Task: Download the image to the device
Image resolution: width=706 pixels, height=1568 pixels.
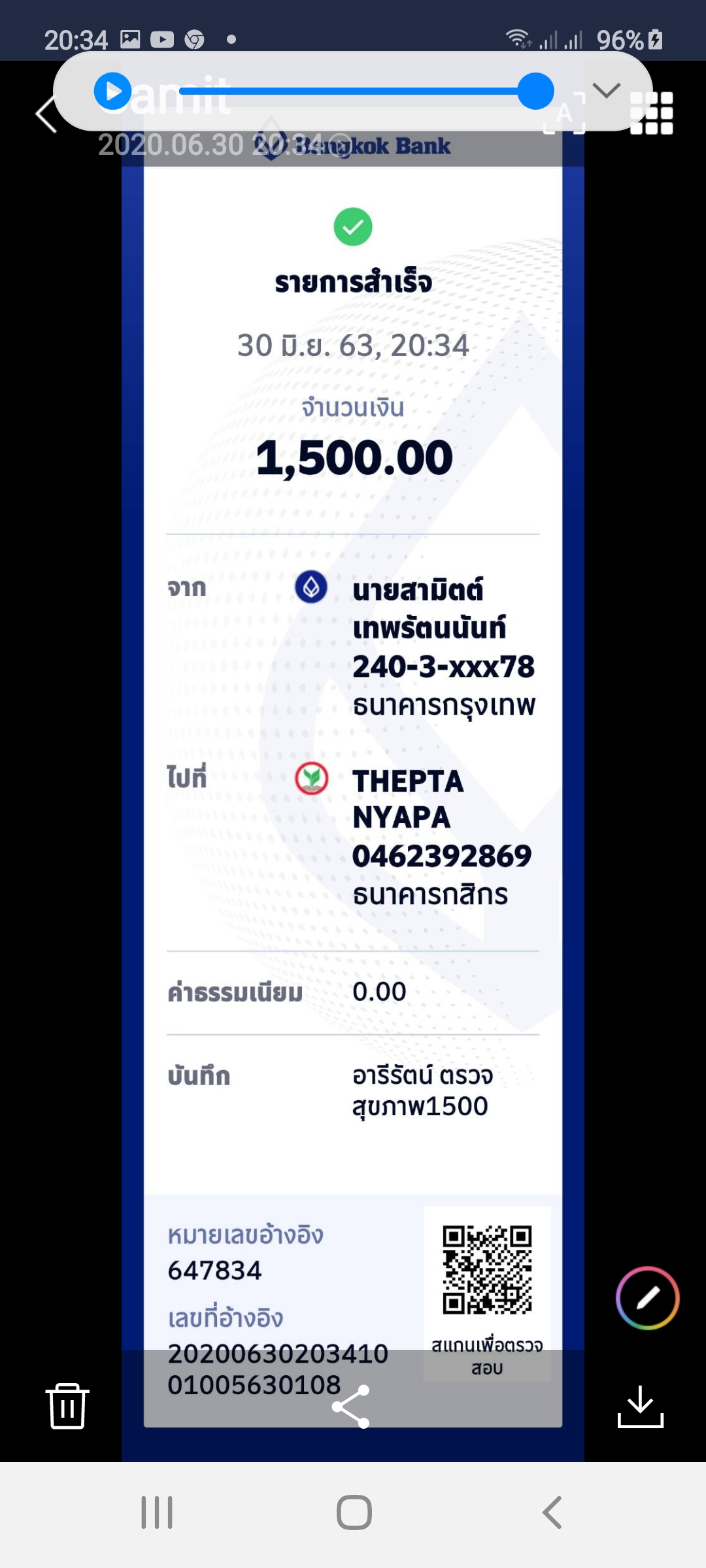Action: 641,1407
